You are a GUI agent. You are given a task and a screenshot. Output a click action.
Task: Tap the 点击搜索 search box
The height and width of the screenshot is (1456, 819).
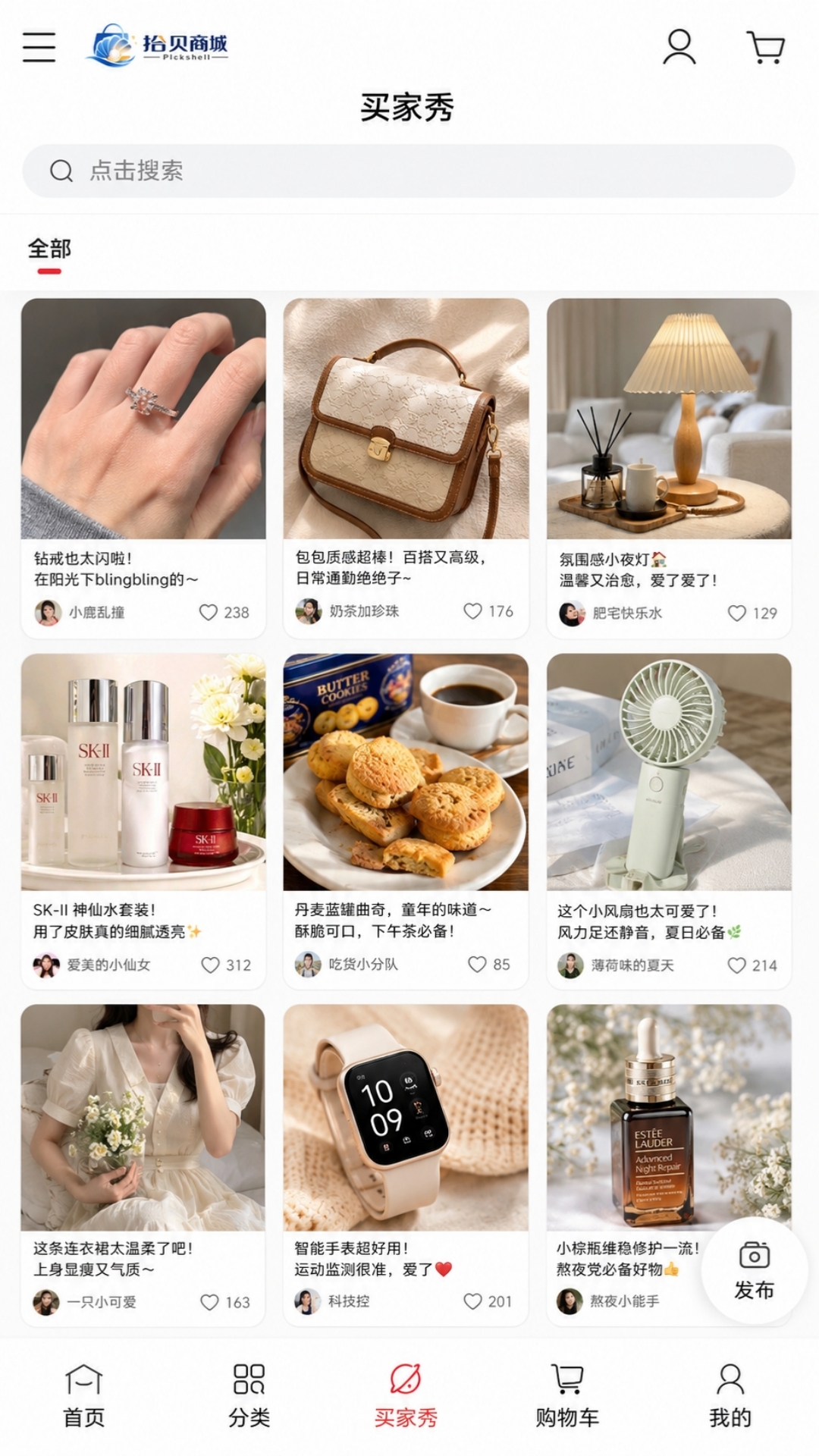pos(409,171)
